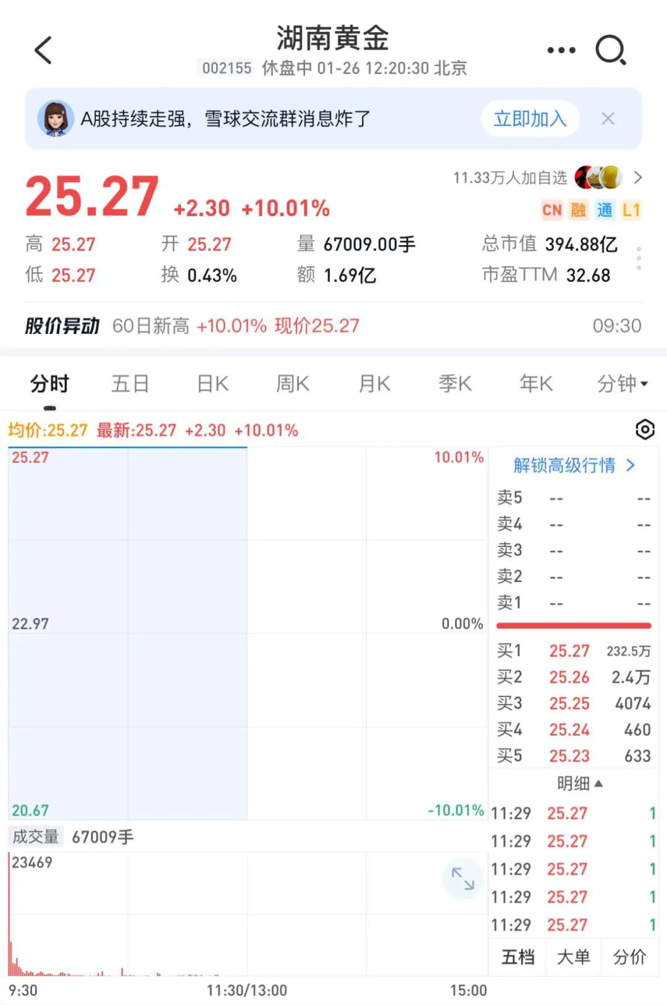Screen dimensions: 667x1005
Task: Open chart settings gear icon
Action: [645, 430]
